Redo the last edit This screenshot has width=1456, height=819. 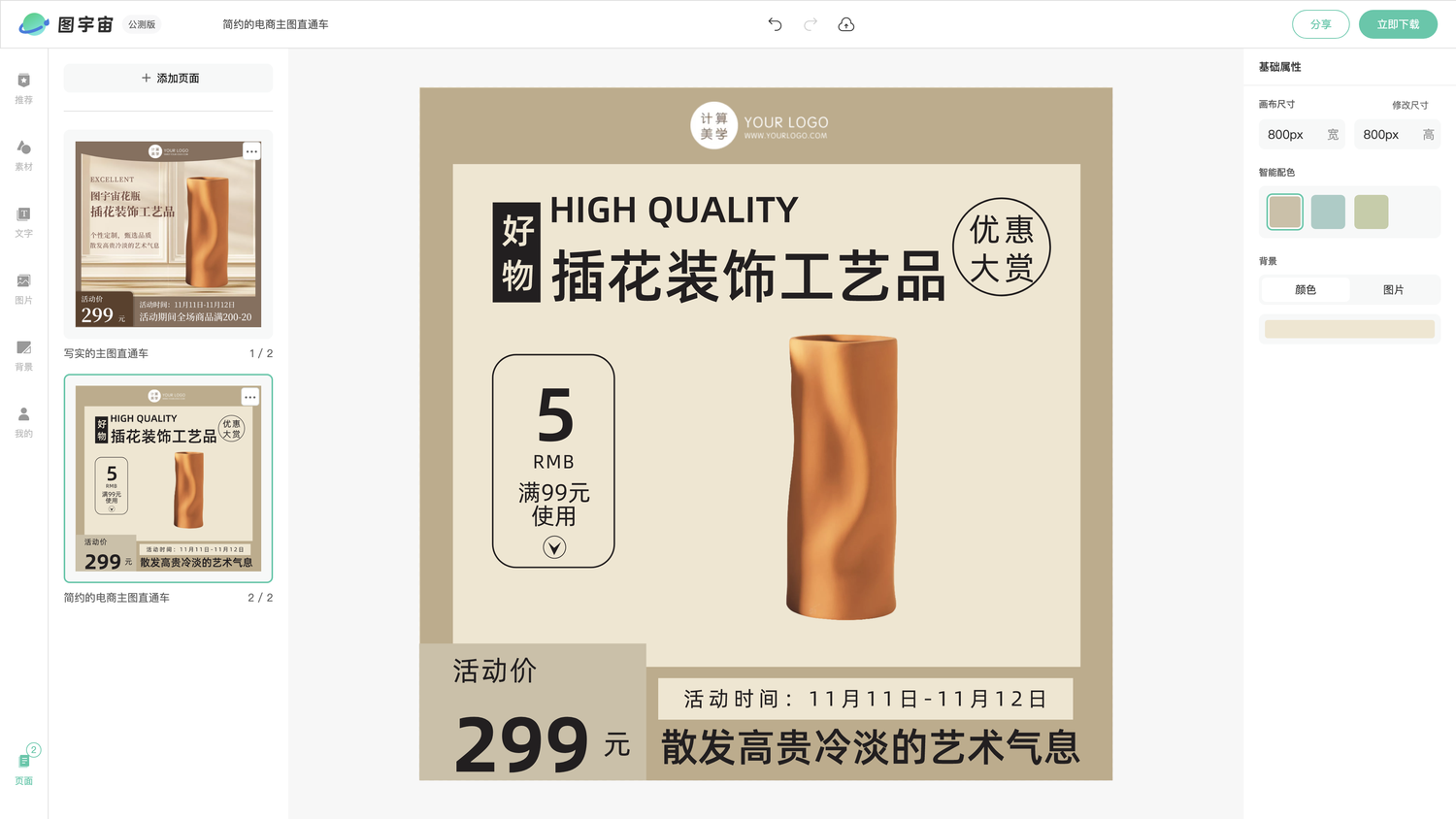pyautogui.click(x=811, y=24)
